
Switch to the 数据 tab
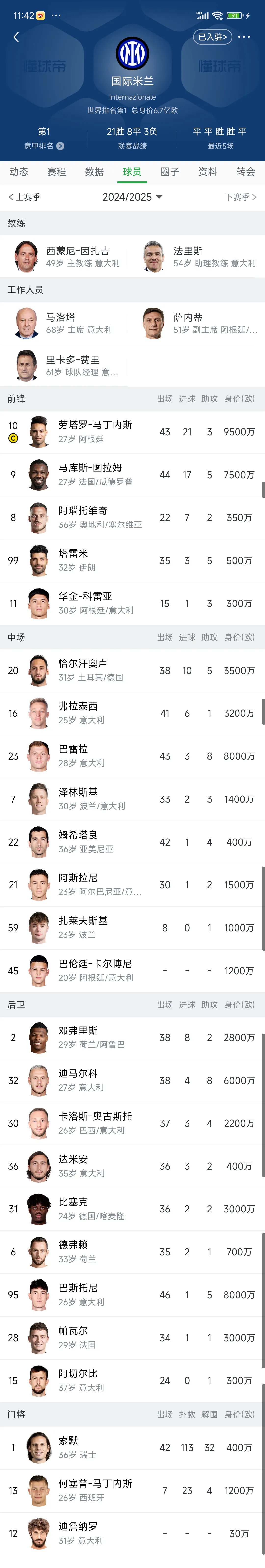(94, 172)
